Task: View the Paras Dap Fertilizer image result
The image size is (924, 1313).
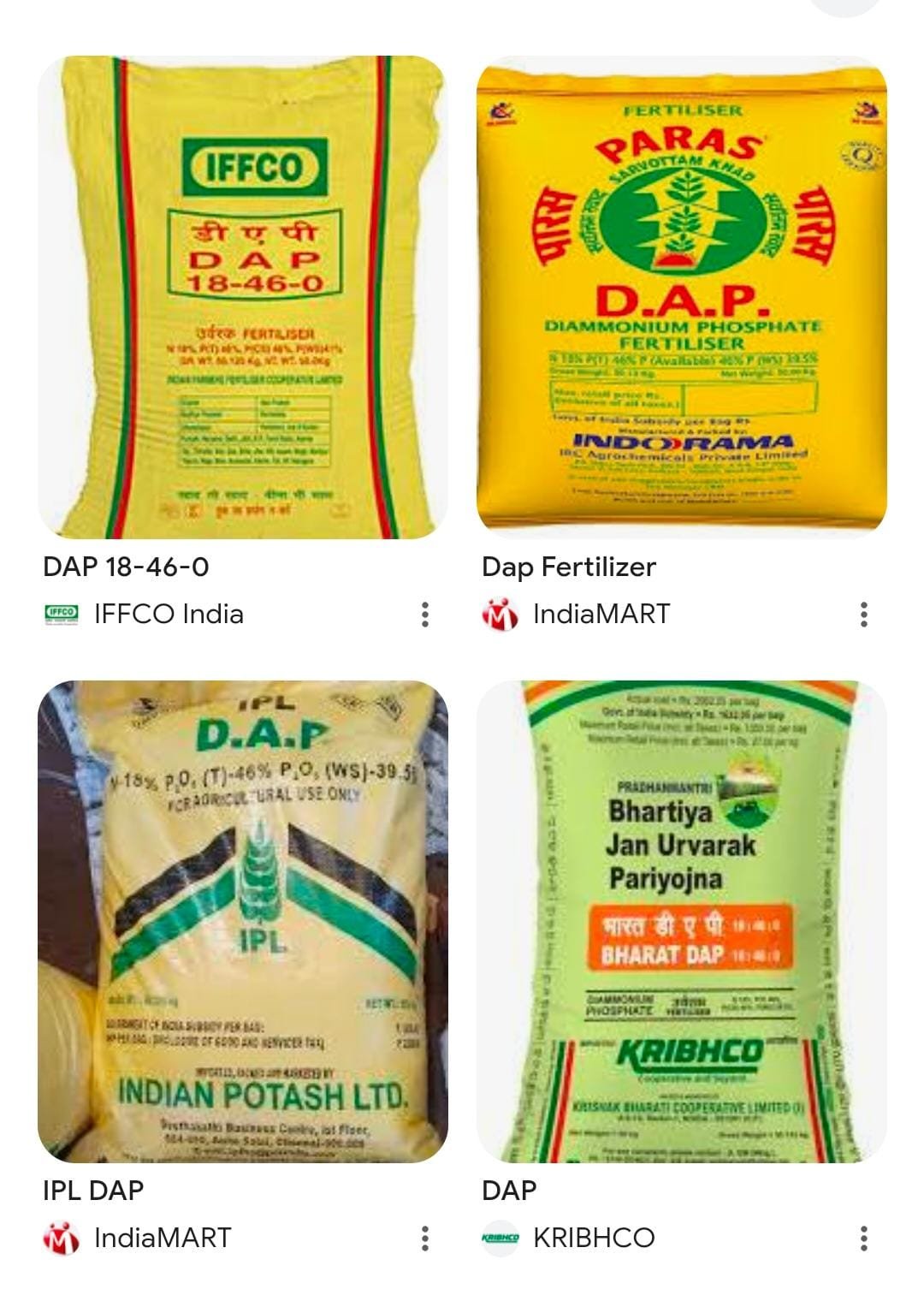Action: click(x=681, y=297)
